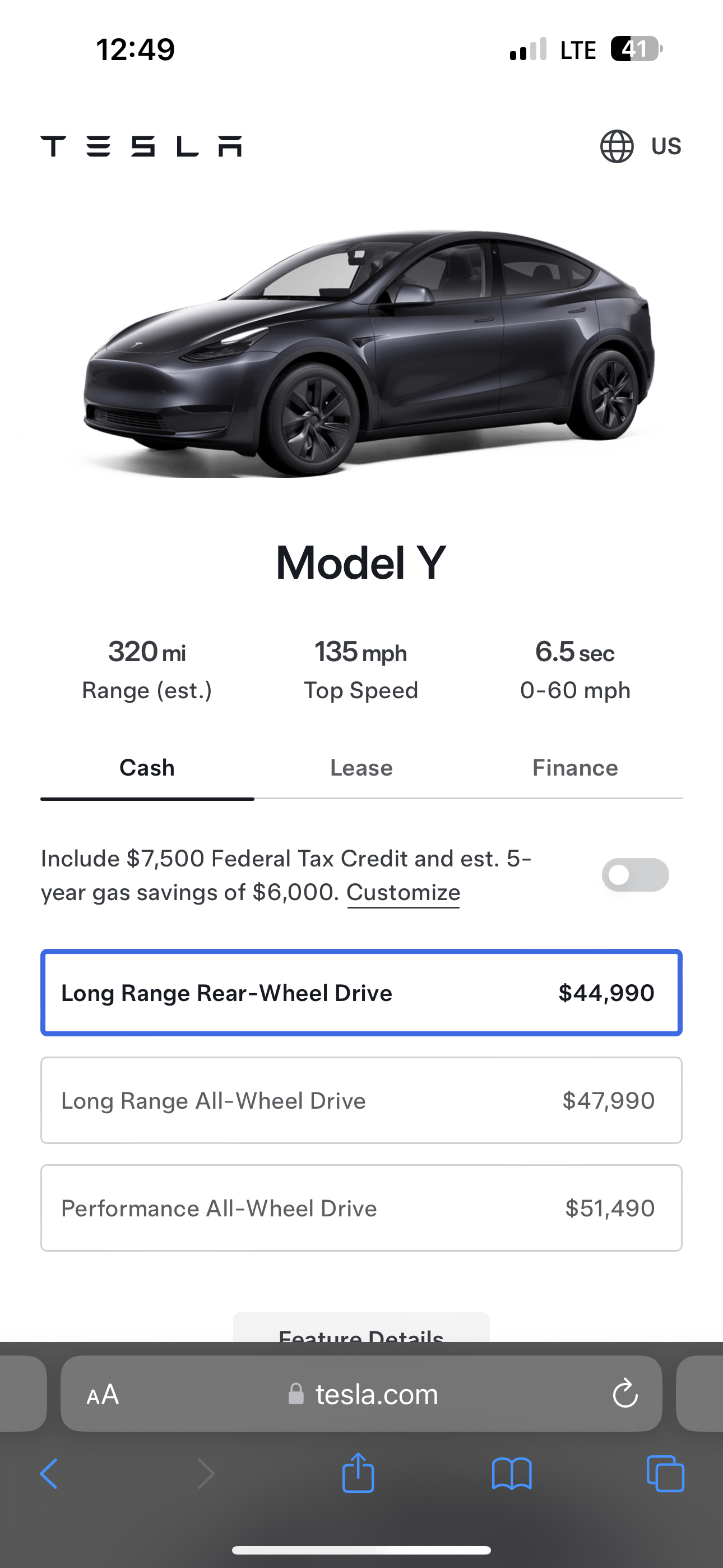Open Feature Details button
Image resolution: width=723 pixels, height=1568 pixels.
coord(361,1329)
